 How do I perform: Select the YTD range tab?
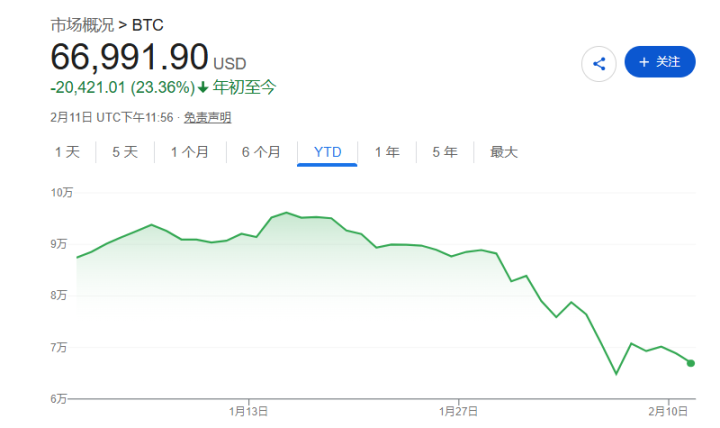pyautogui.click(x=327, y=152)
